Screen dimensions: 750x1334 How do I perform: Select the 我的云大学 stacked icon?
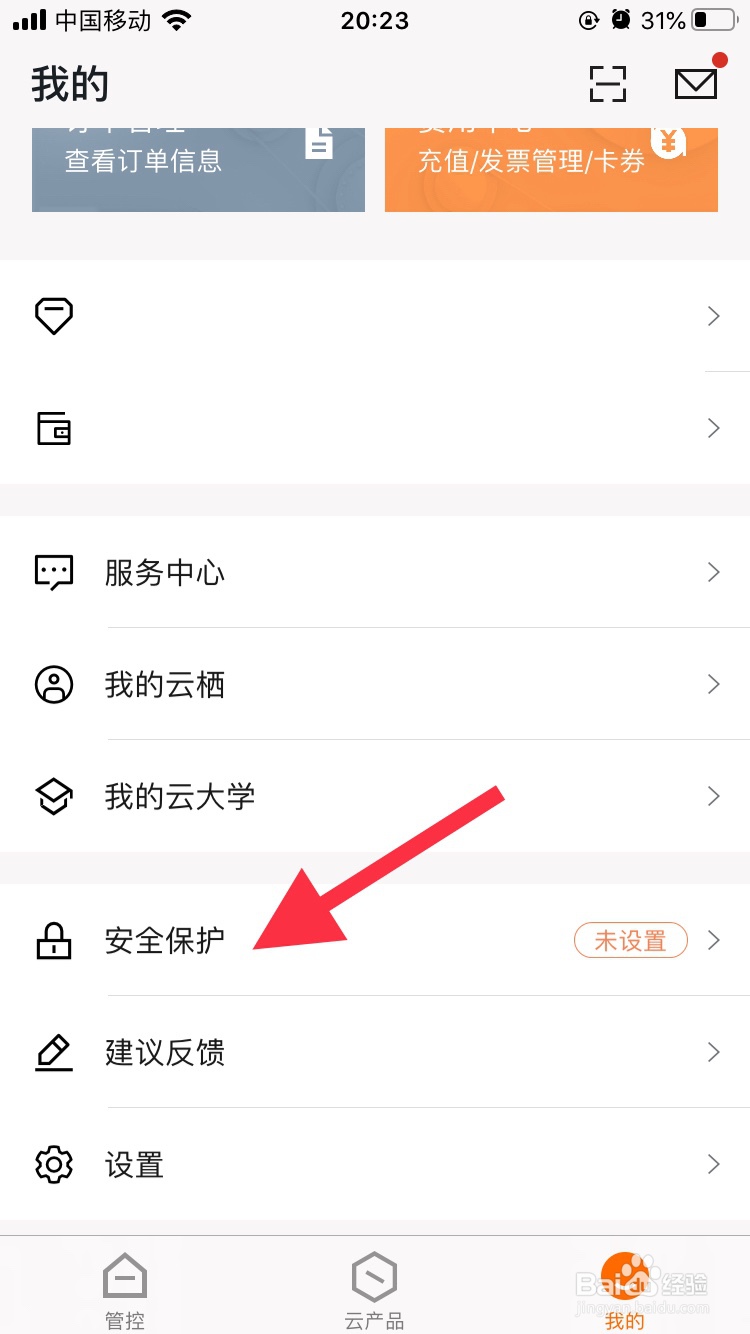54,796
